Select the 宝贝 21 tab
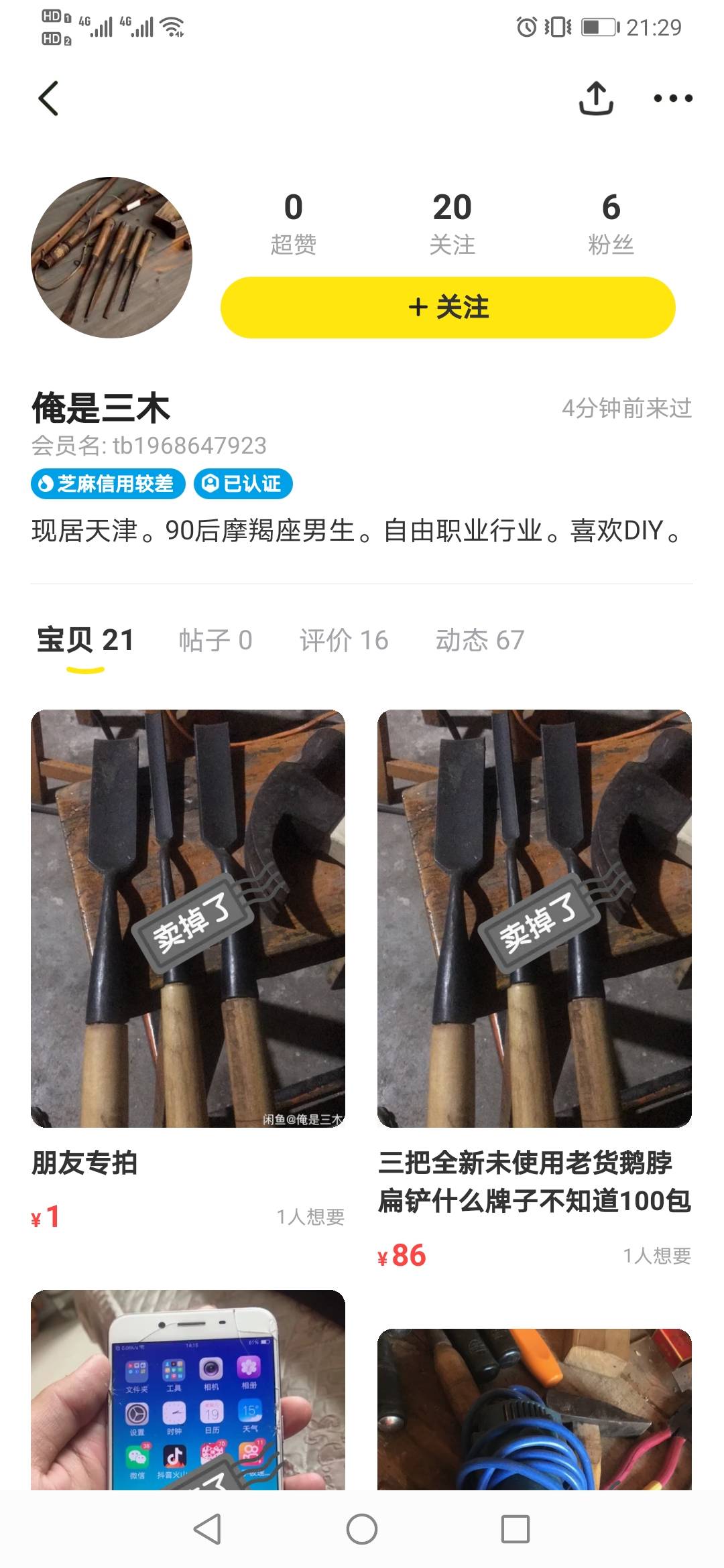Screen dimensions: 724x1568 click(85, 641)
